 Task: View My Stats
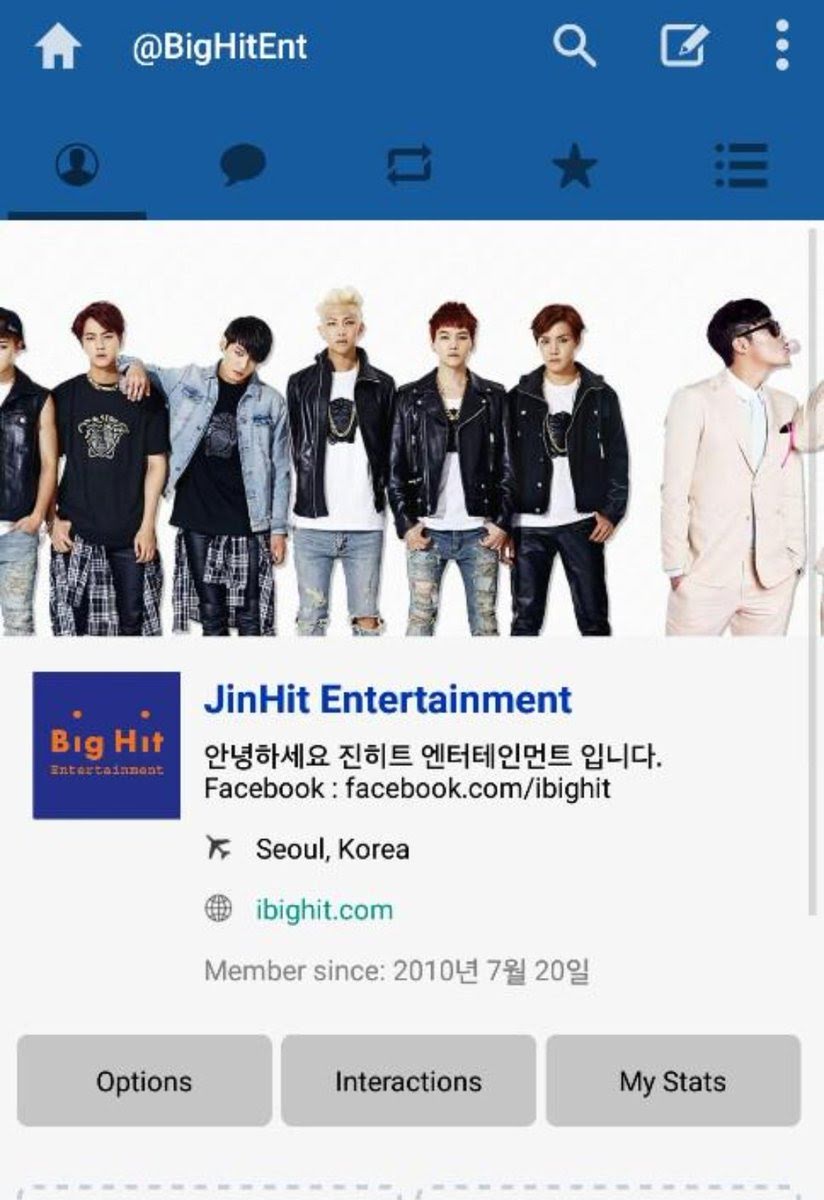coord(673,1081)
